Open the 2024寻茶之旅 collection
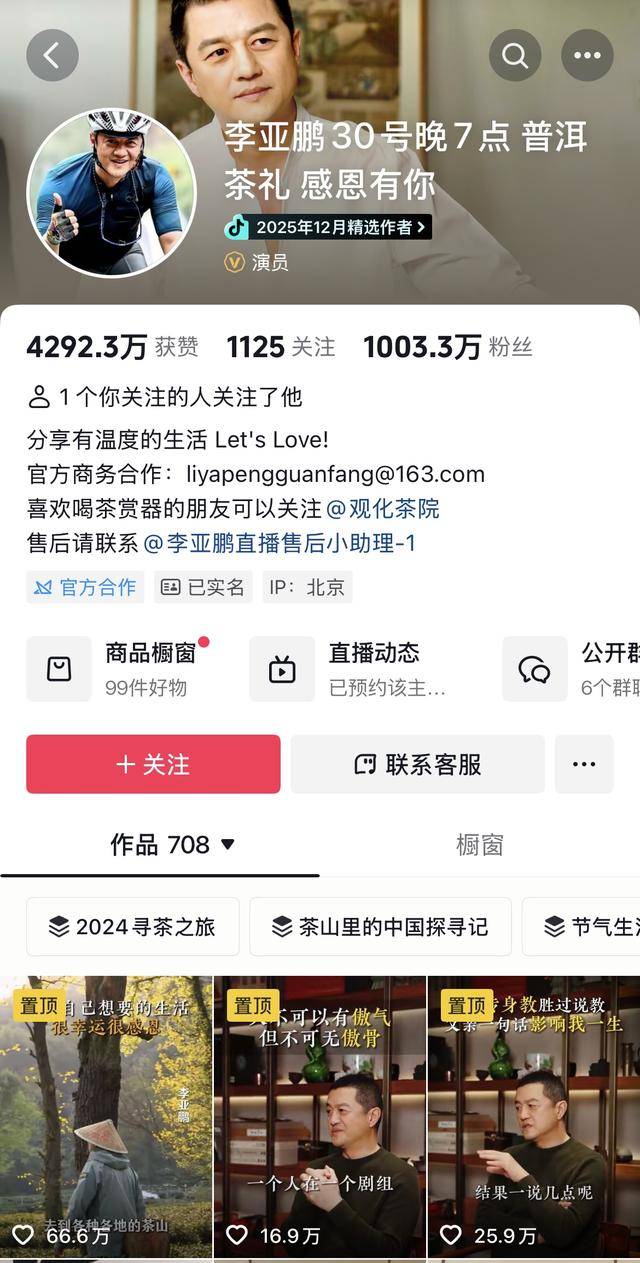Image resolution: width=640 pixels, height=1263 pixels. click(133, 926)
